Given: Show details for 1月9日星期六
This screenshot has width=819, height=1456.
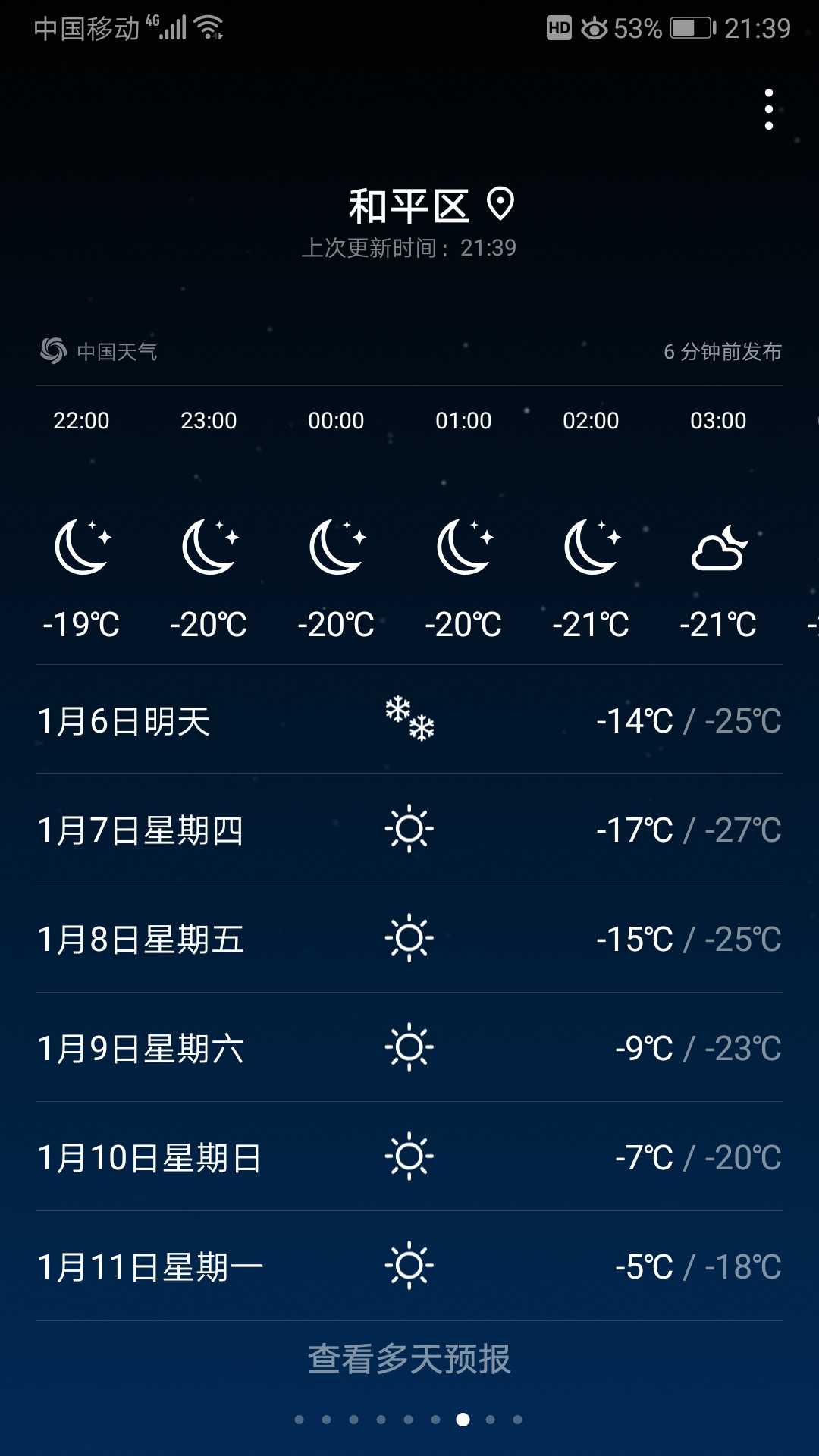Looking at the screenshot, I should click(x=409, y=1048).
